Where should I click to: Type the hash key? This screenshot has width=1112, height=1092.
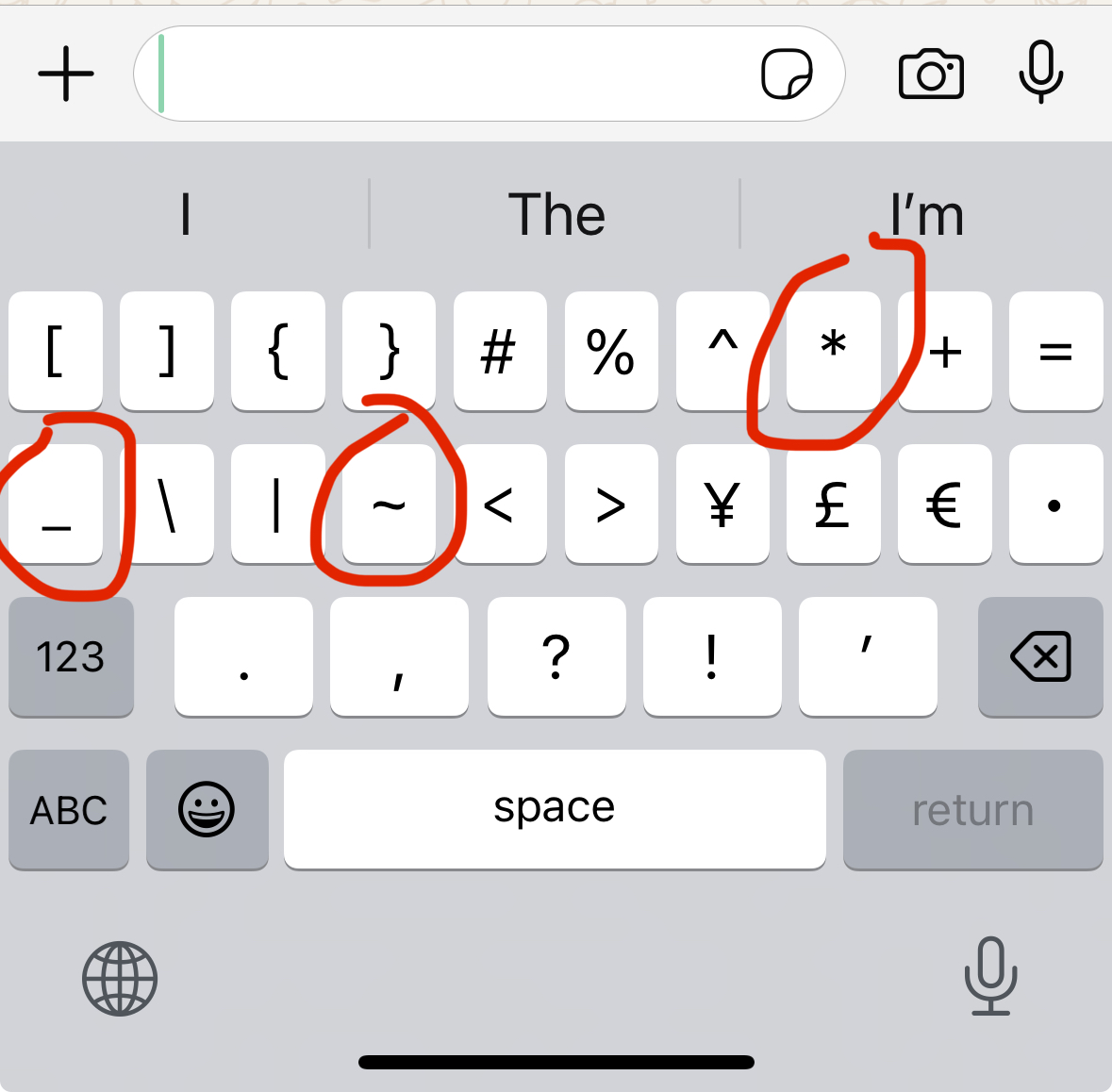click(499, 351)
